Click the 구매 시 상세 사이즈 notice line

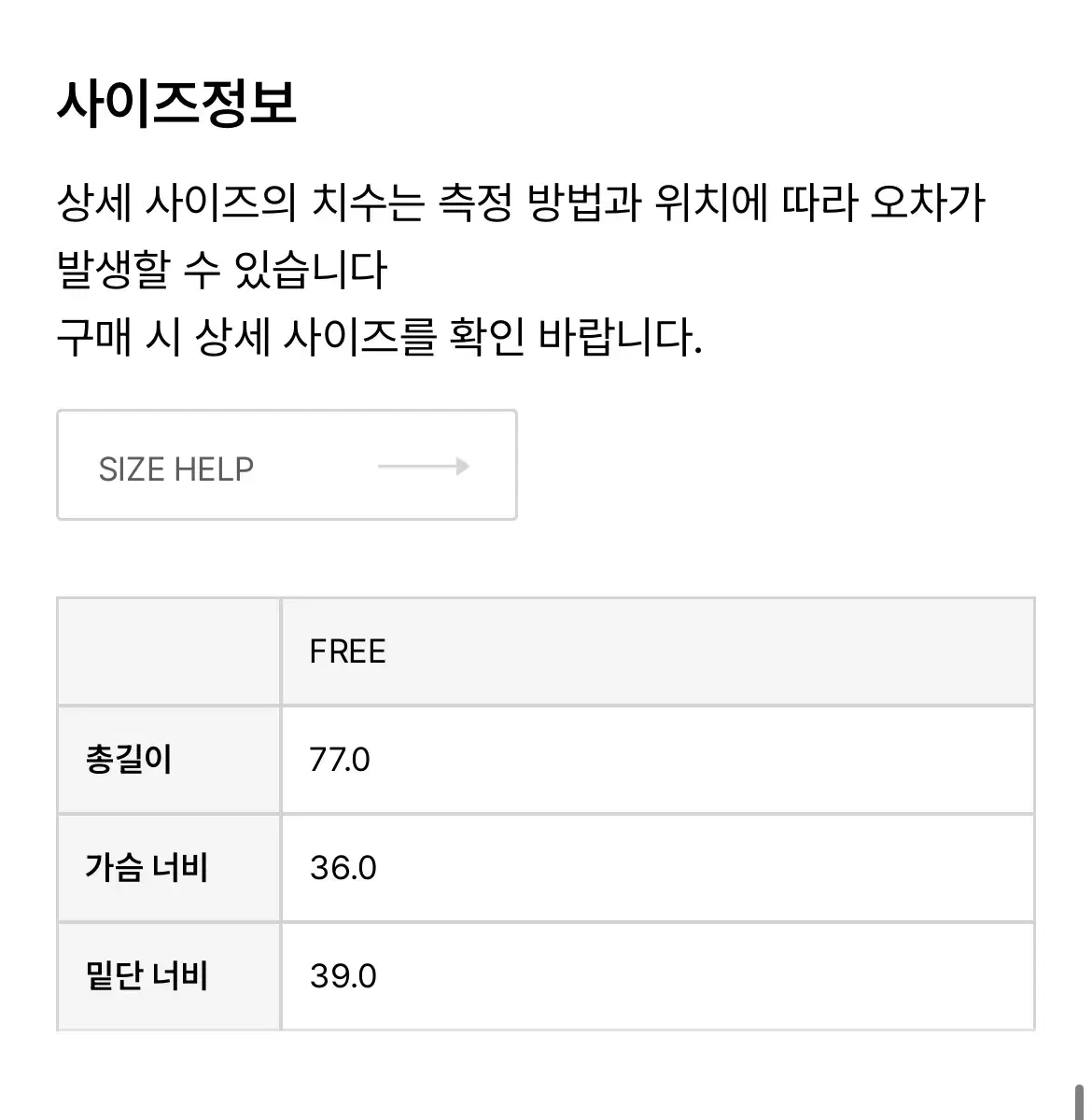(381, 336)
